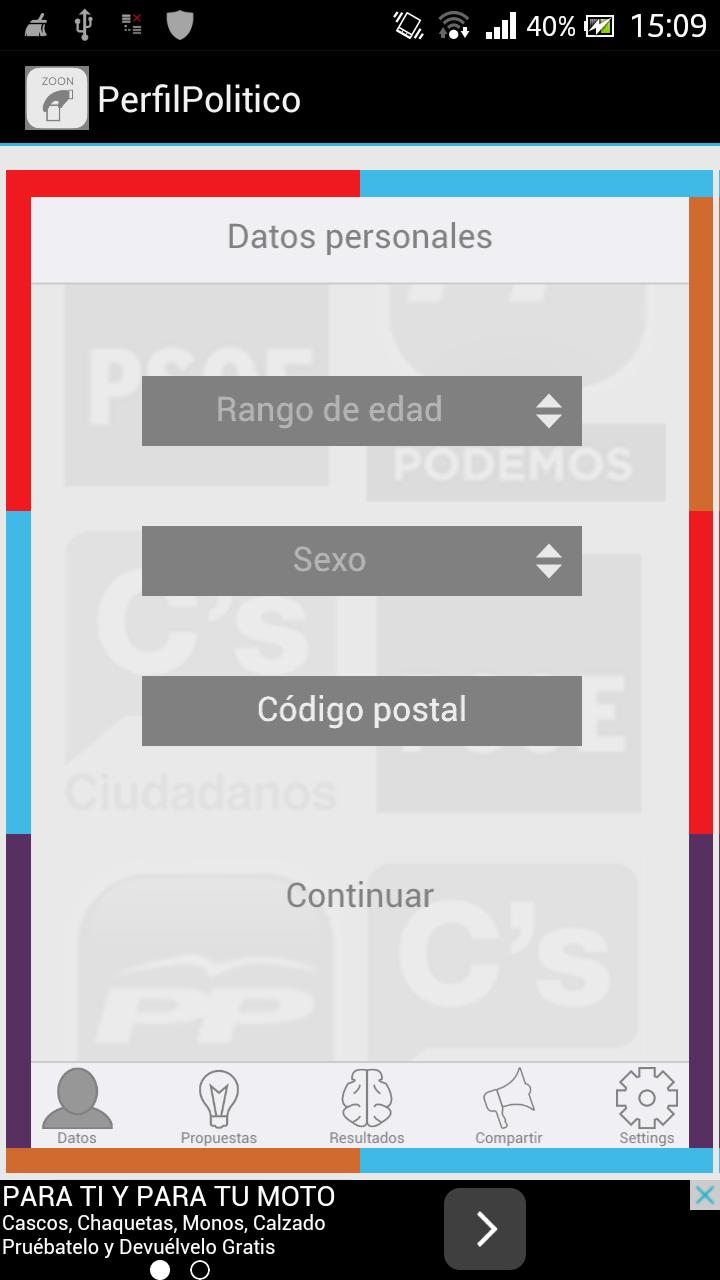Open the moto ad arrow button
This screenshot has width=720, height=1280.
coord(485,1229)
